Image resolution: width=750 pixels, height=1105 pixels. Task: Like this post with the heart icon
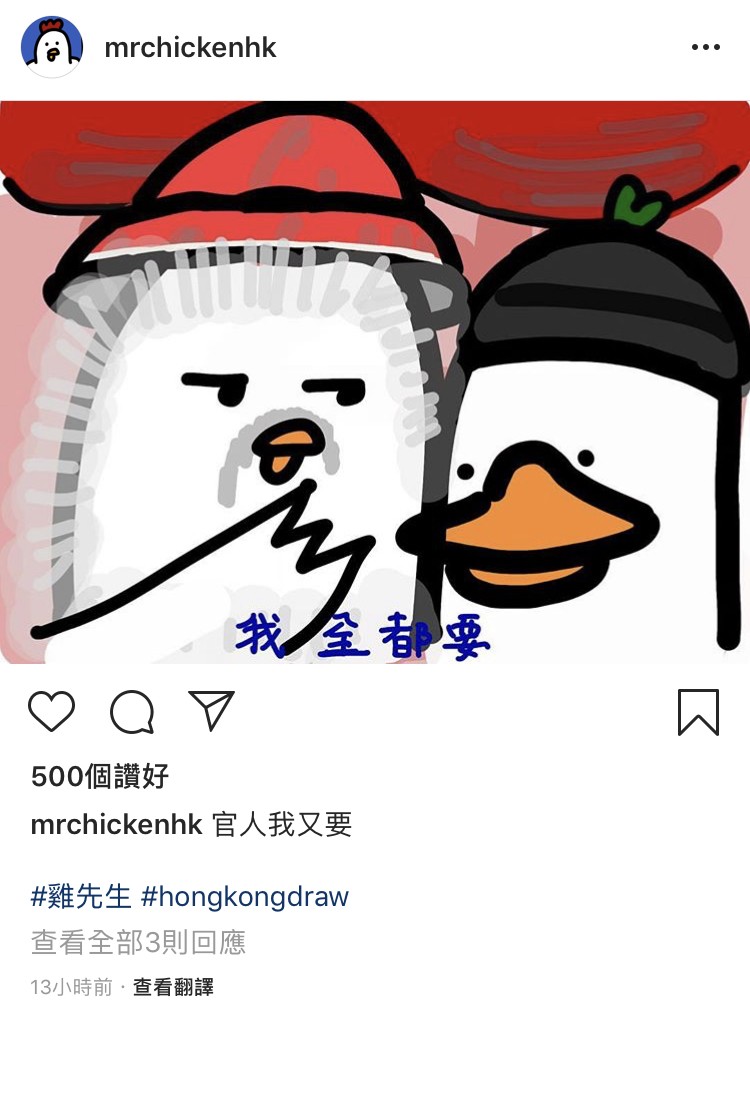(x=51, y=711)
